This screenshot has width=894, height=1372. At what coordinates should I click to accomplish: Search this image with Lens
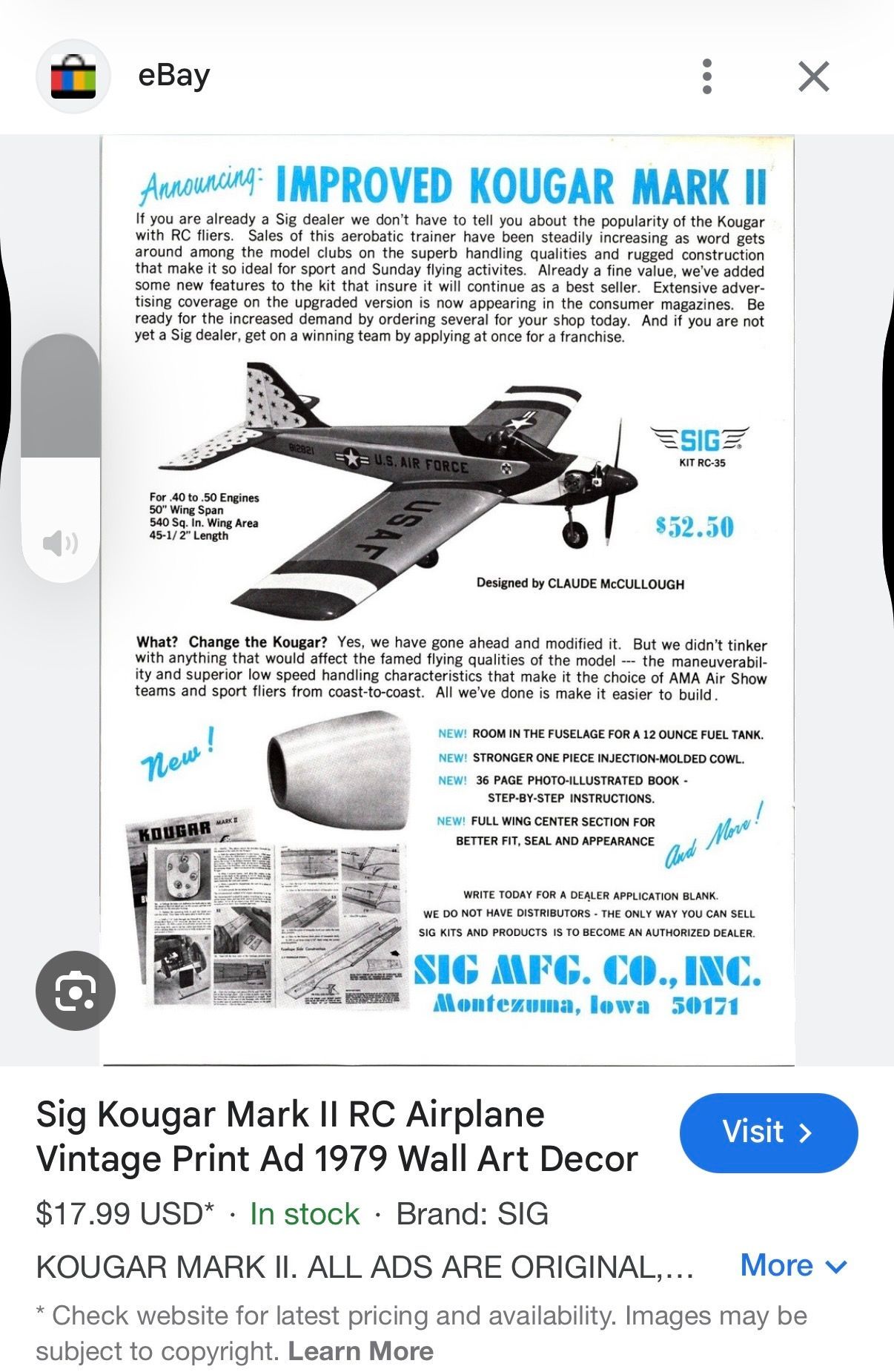pyautogui.click(x=76, y=990)
